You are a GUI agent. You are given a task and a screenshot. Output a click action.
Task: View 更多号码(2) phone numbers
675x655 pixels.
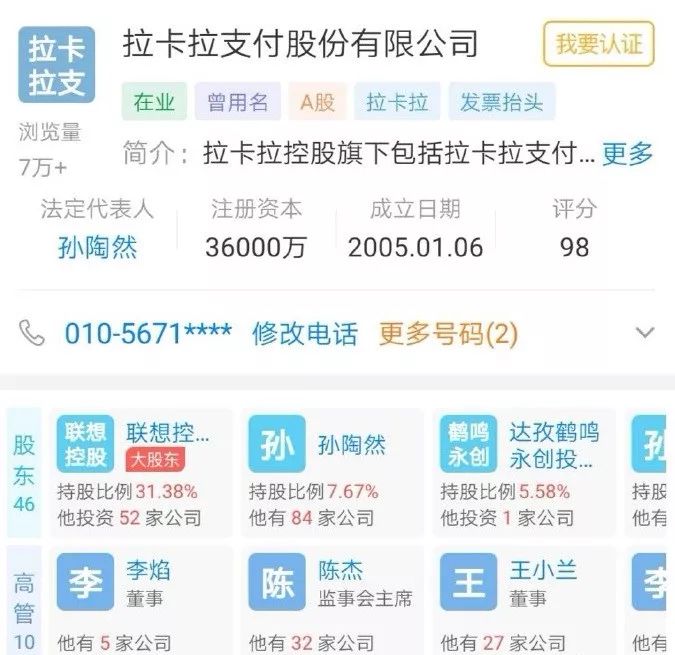pos(448,334)
